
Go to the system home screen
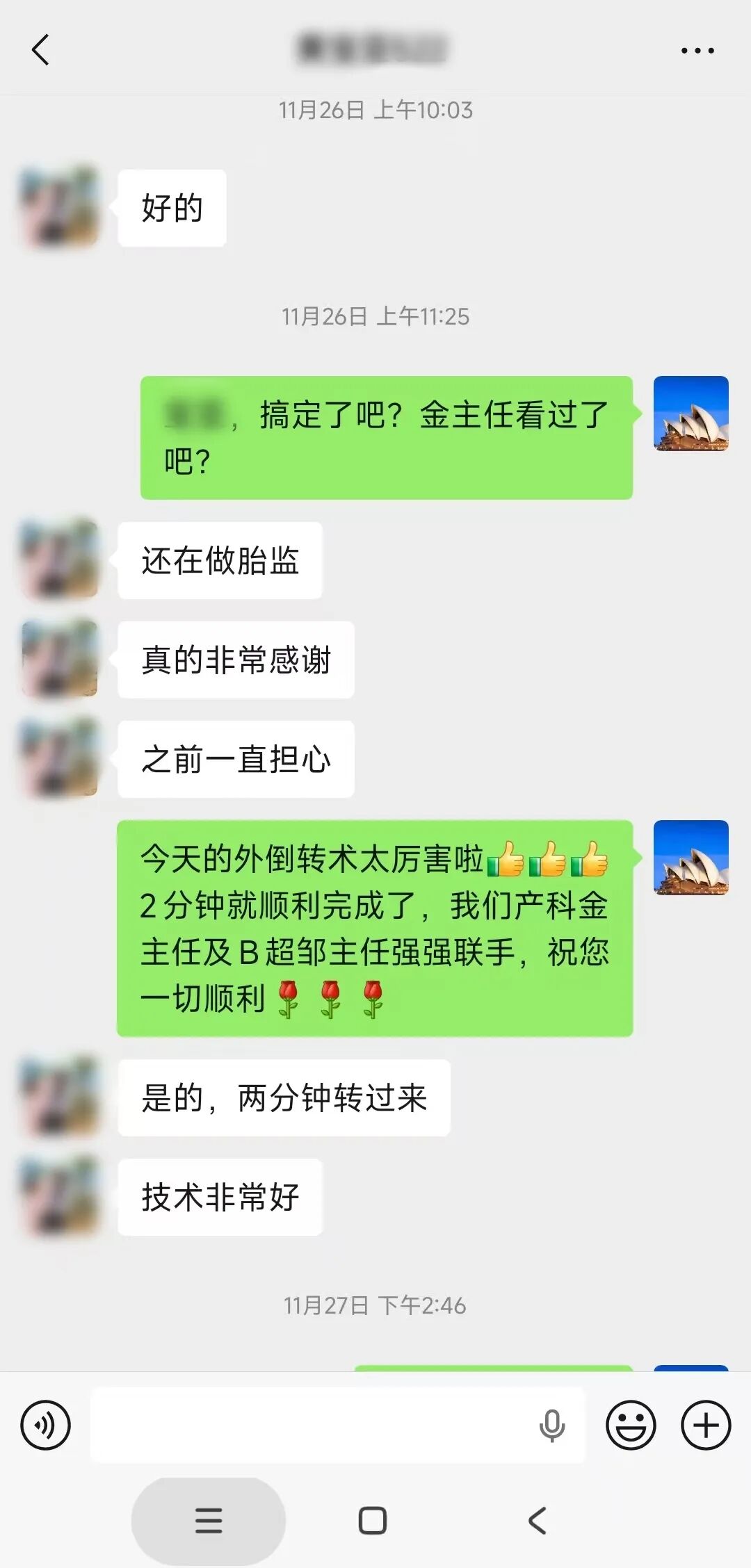pyautogui.click(x=373, y=1520)
